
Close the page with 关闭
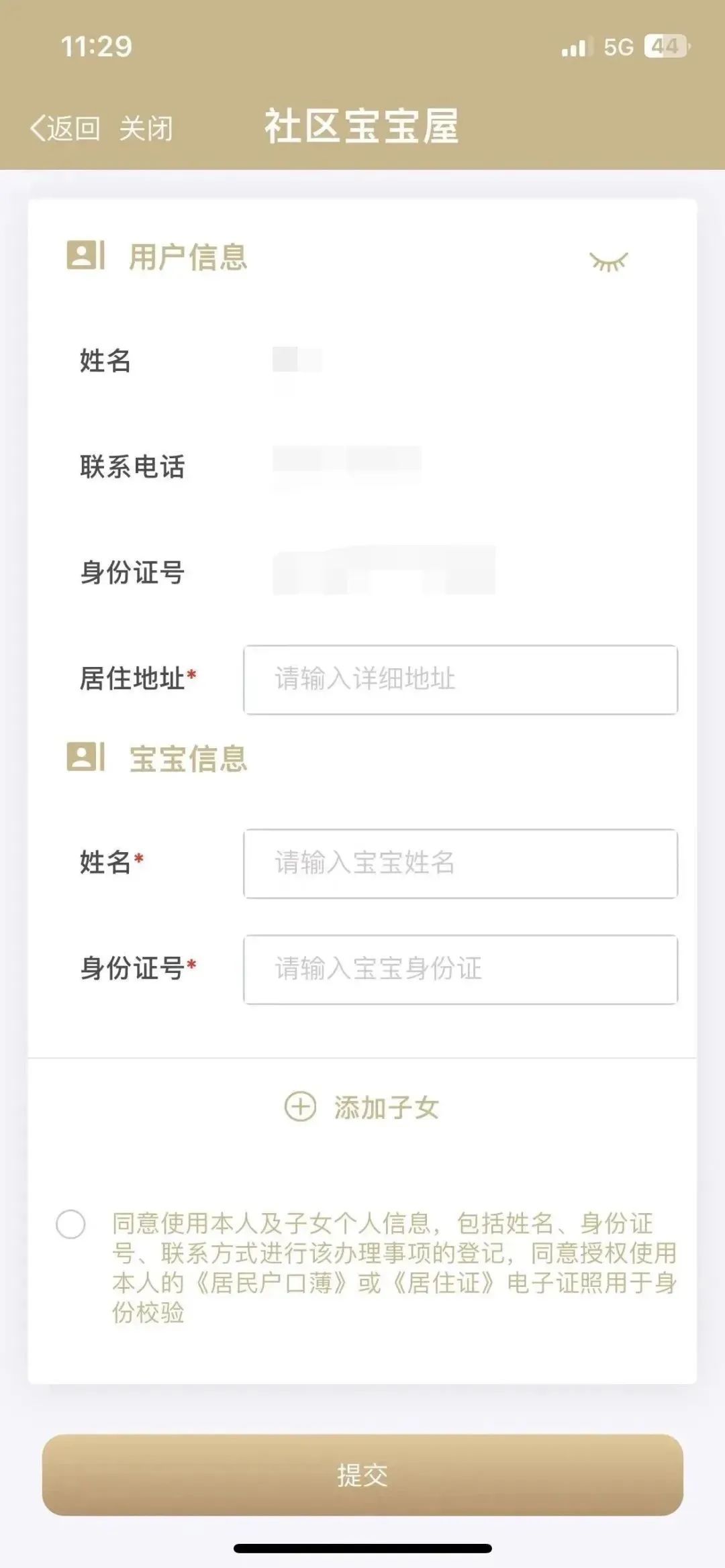pyautogui.click(x=146, y=128)
